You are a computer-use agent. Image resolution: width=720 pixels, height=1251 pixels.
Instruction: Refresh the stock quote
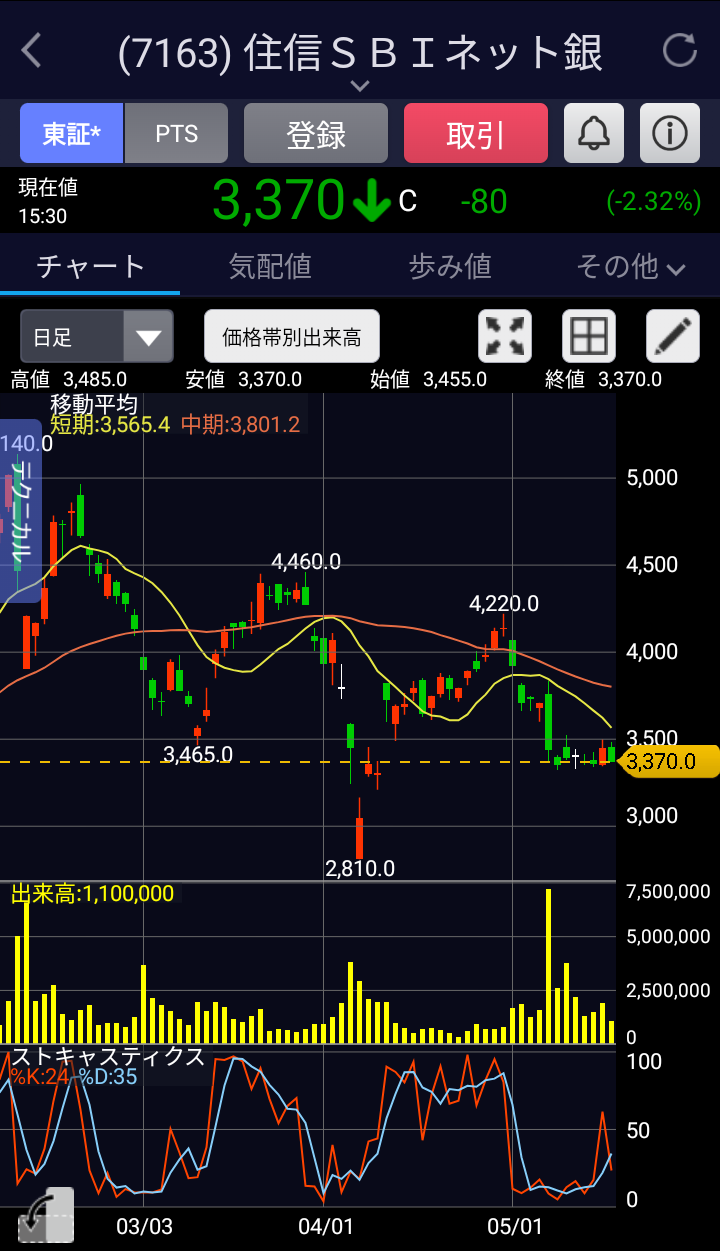pyautogui.click(x=680, y=51)
